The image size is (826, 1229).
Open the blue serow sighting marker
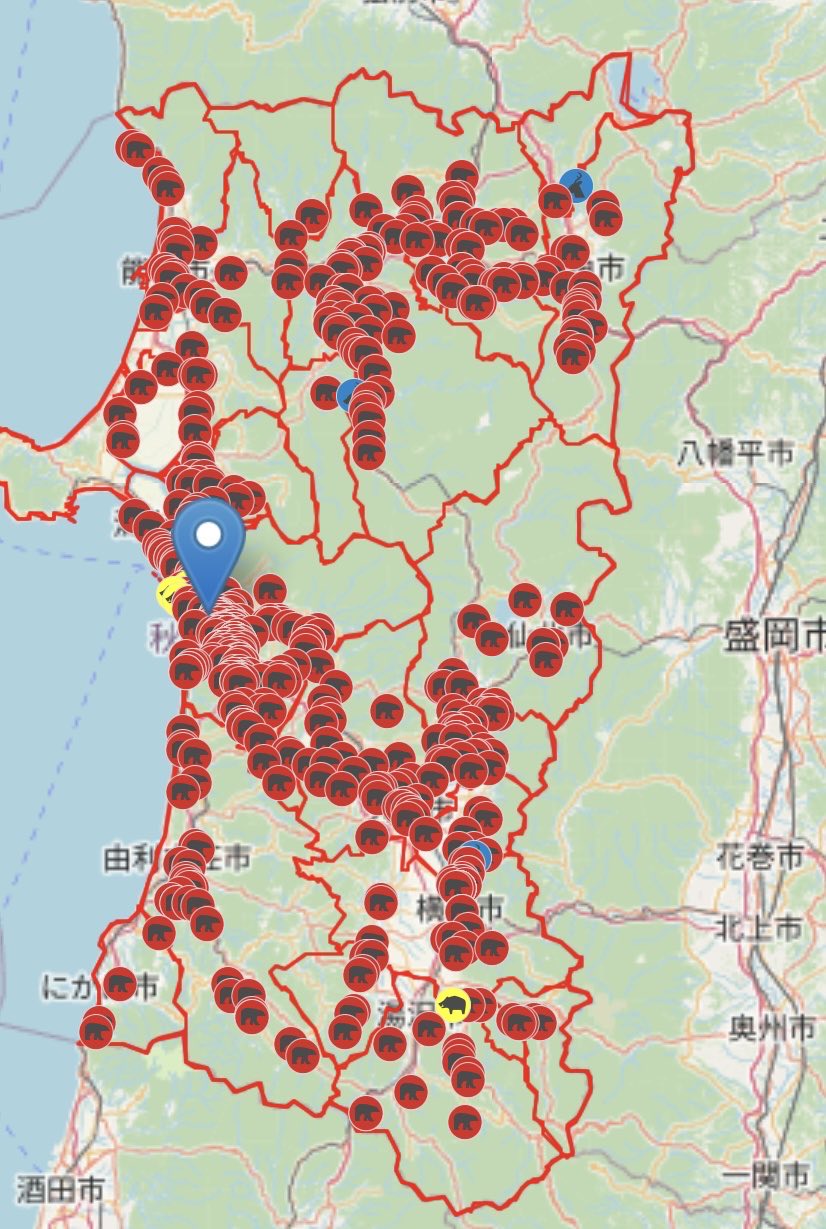pyautogui.click(x=575, y=185)
